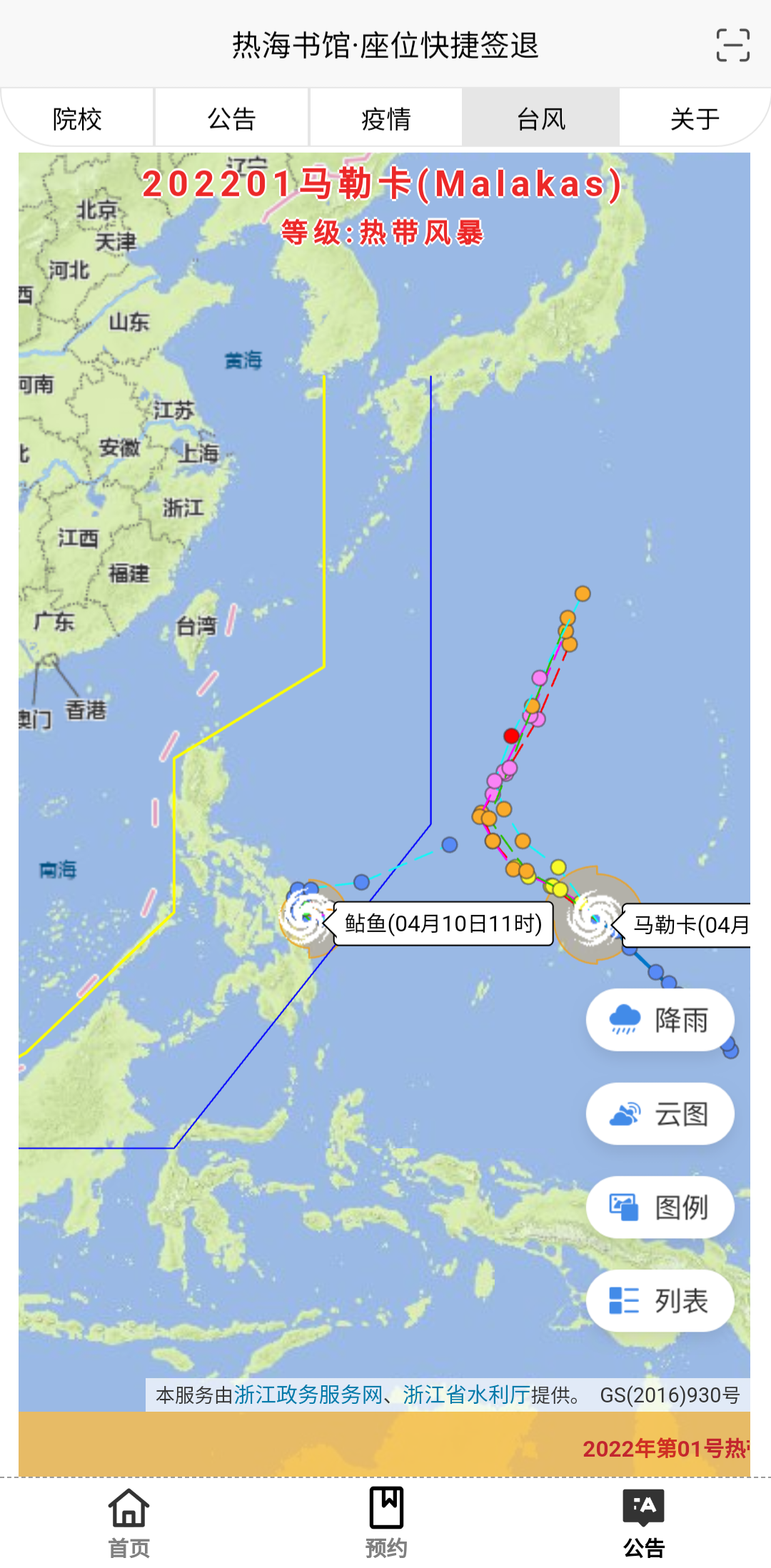
Task: Open the 列表 typhoon list
Action: click(660, 1300)
